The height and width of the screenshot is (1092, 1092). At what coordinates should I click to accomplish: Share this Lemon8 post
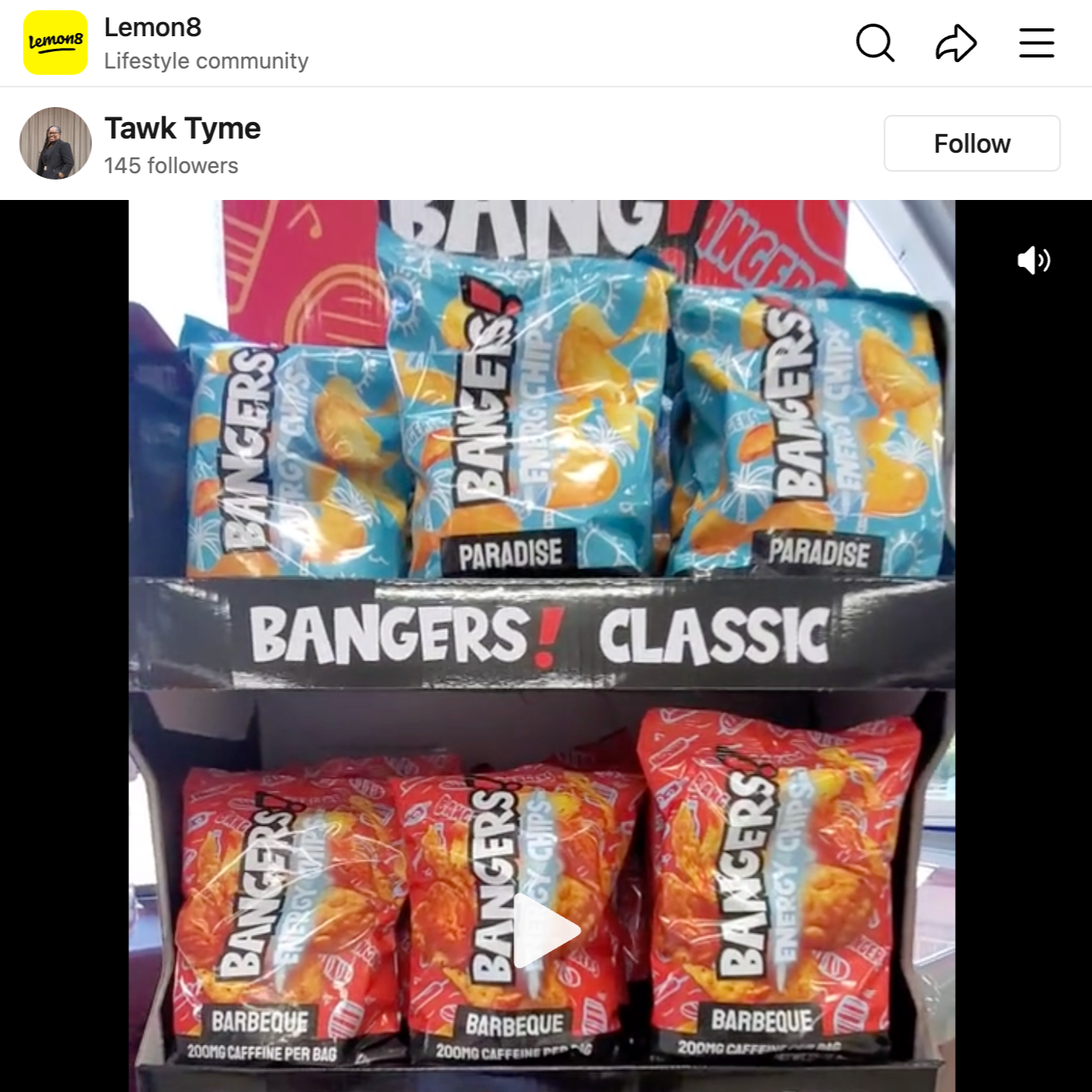point(956,43)
